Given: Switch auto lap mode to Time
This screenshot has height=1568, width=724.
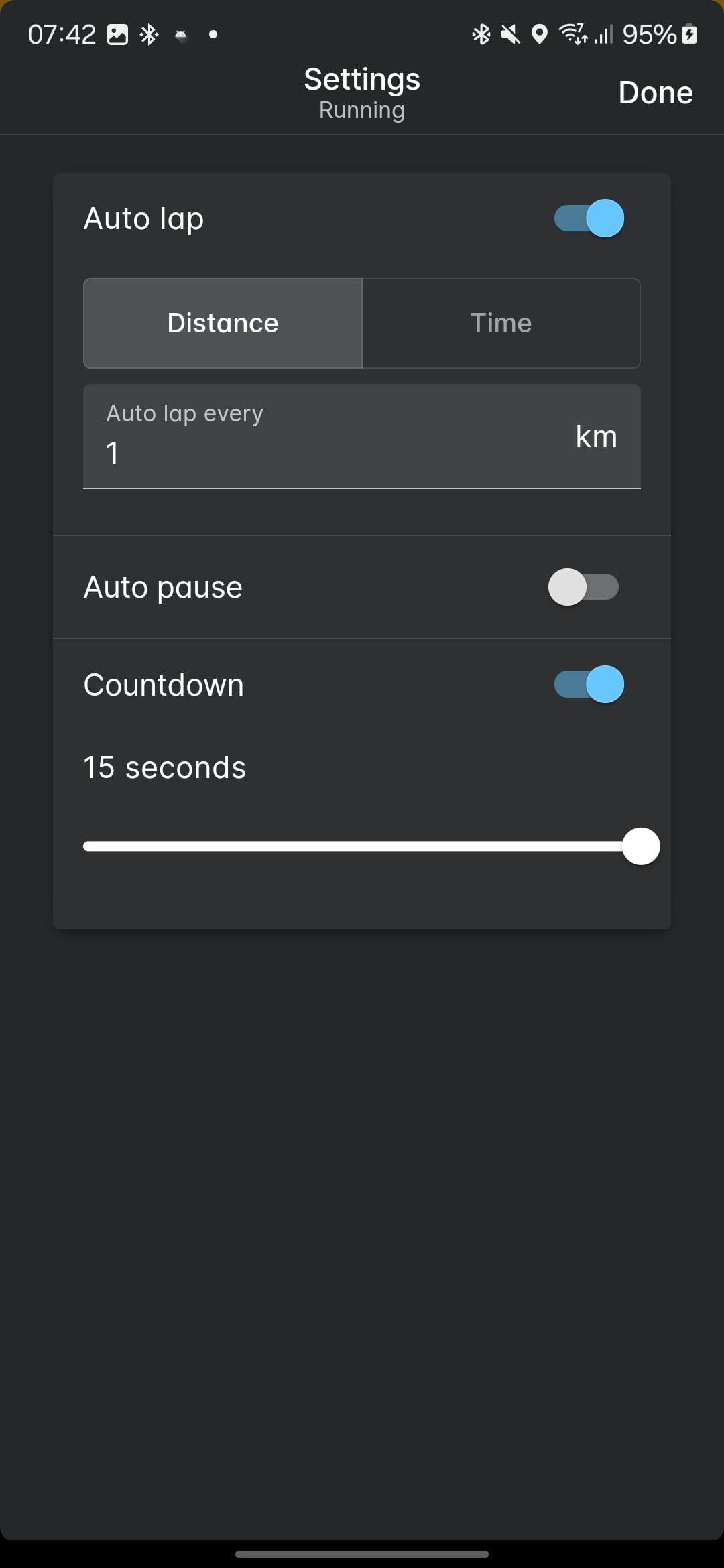Looking at the screenshot, I should (x=501, y=323).
